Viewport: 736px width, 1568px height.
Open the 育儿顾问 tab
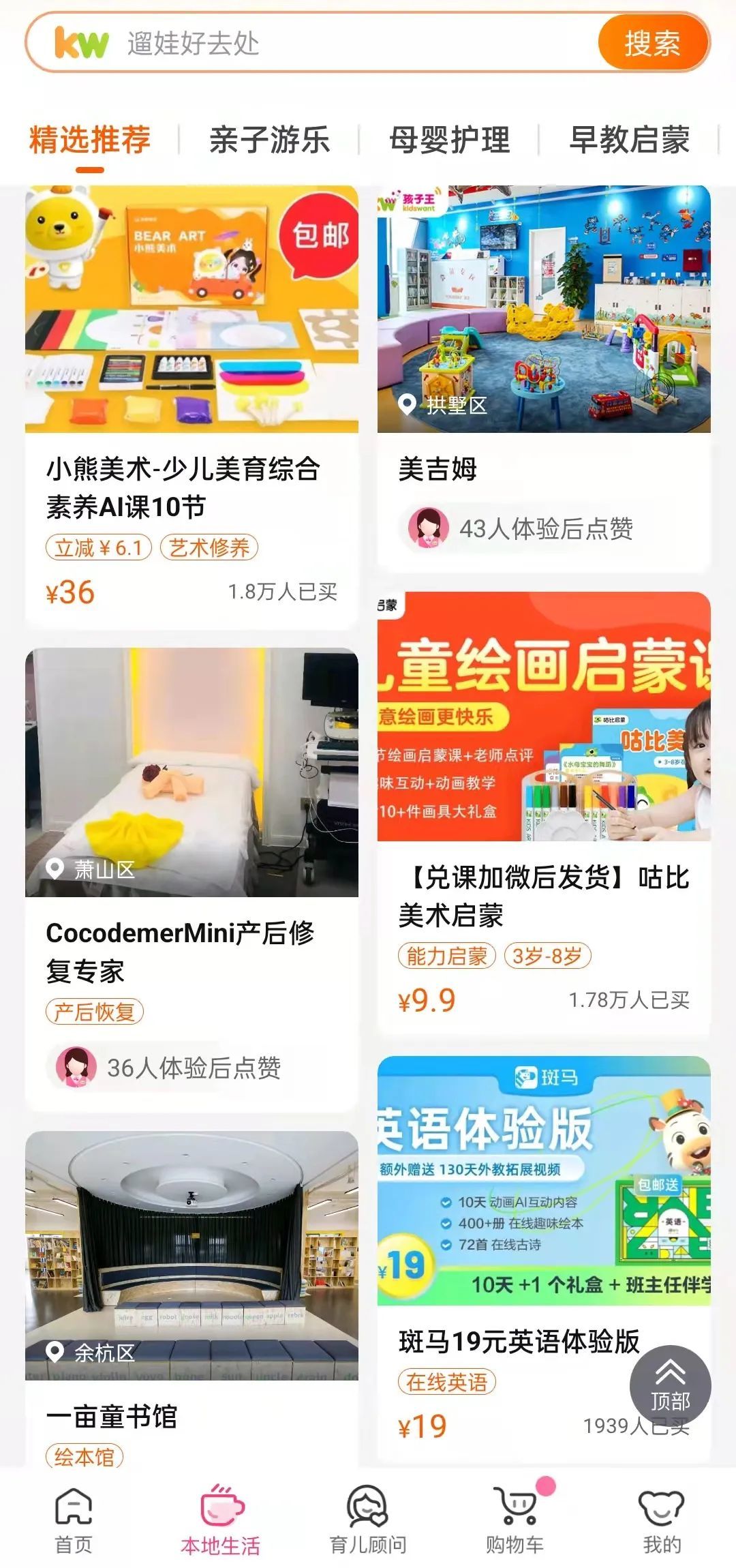(368, 1522)
